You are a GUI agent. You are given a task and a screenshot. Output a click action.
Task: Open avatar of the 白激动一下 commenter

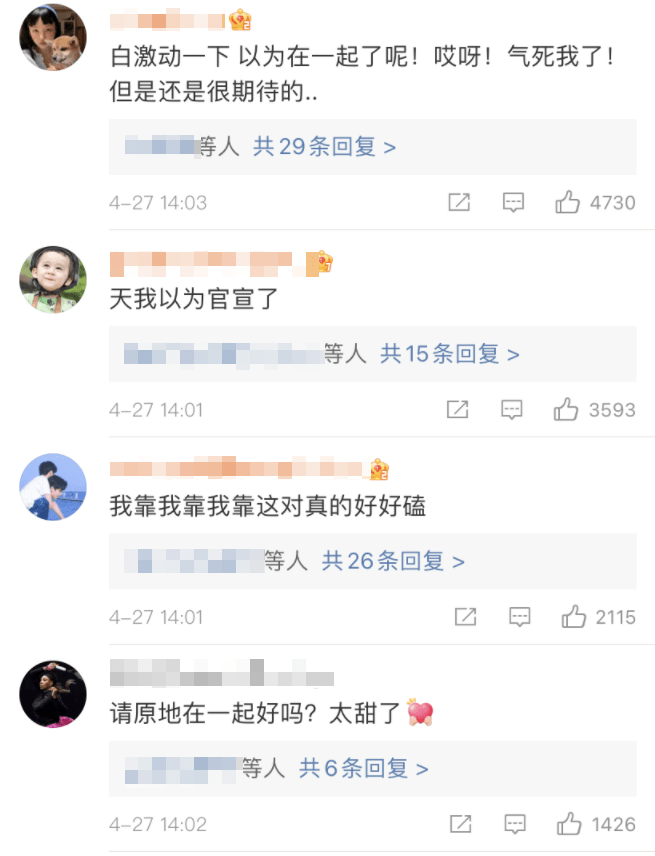tap(53, 37)
